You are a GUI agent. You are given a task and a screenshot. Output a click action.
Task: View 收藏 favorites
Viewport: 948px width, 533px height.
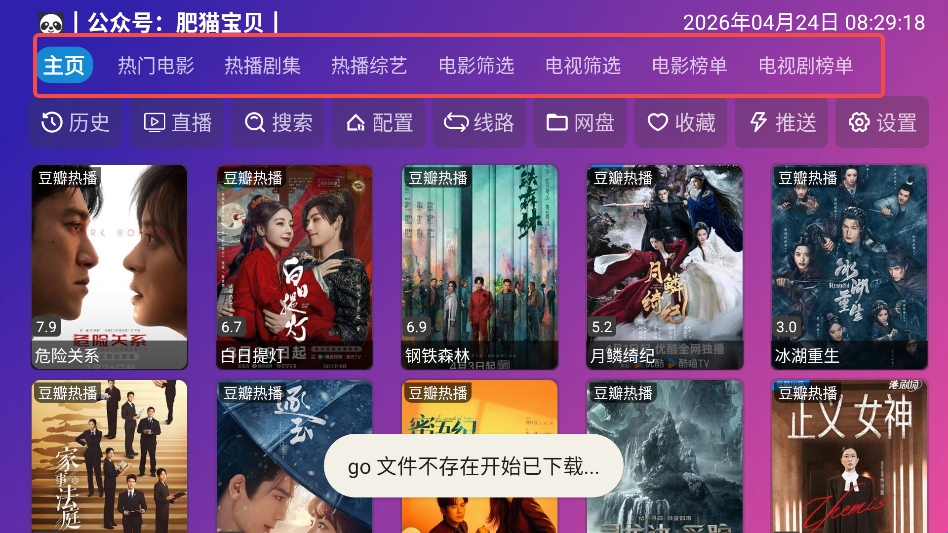pyautogui.click(x=681, y=123)
